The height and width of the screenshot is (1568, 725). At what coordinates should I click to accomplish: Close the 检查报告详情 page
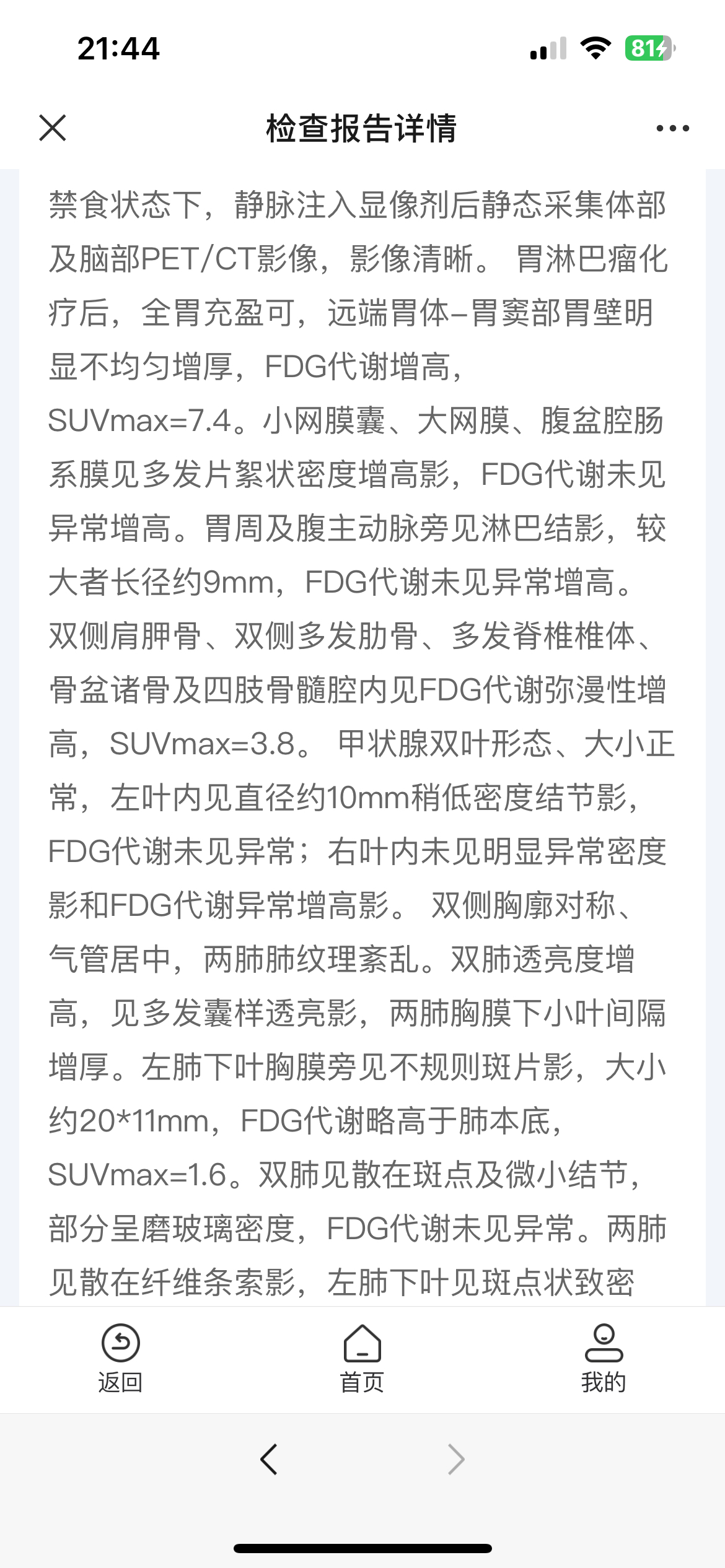(x=53, y=128)
